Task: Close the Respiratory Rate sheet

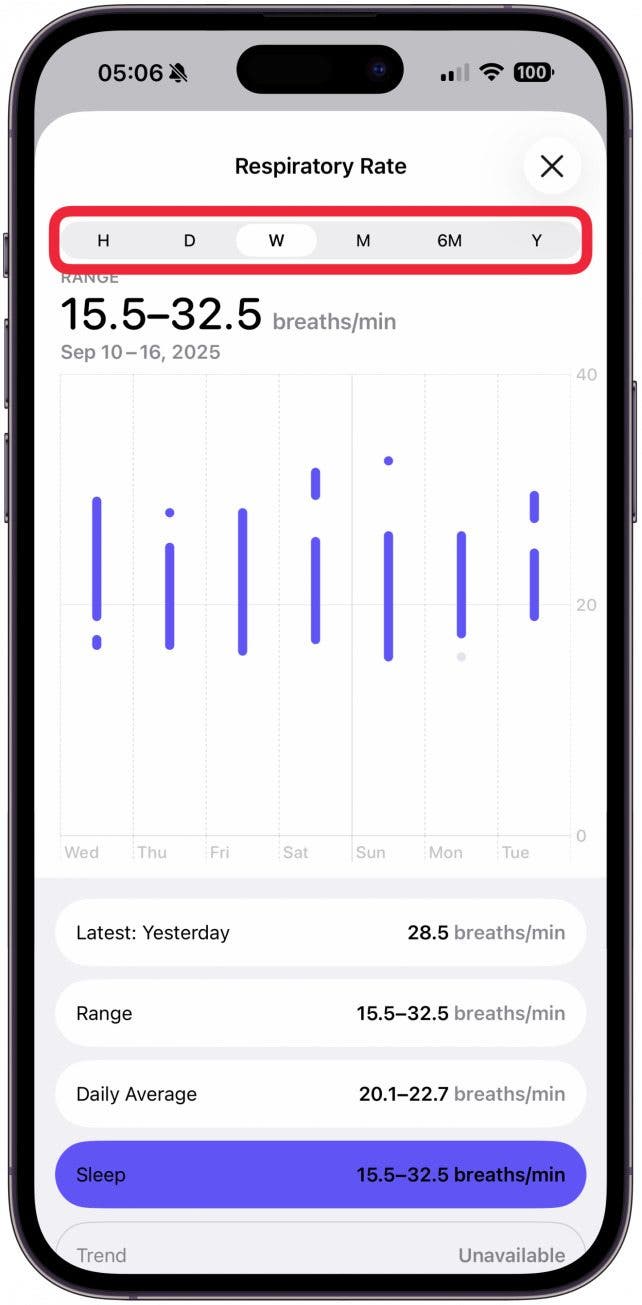Action: [551, 166]
